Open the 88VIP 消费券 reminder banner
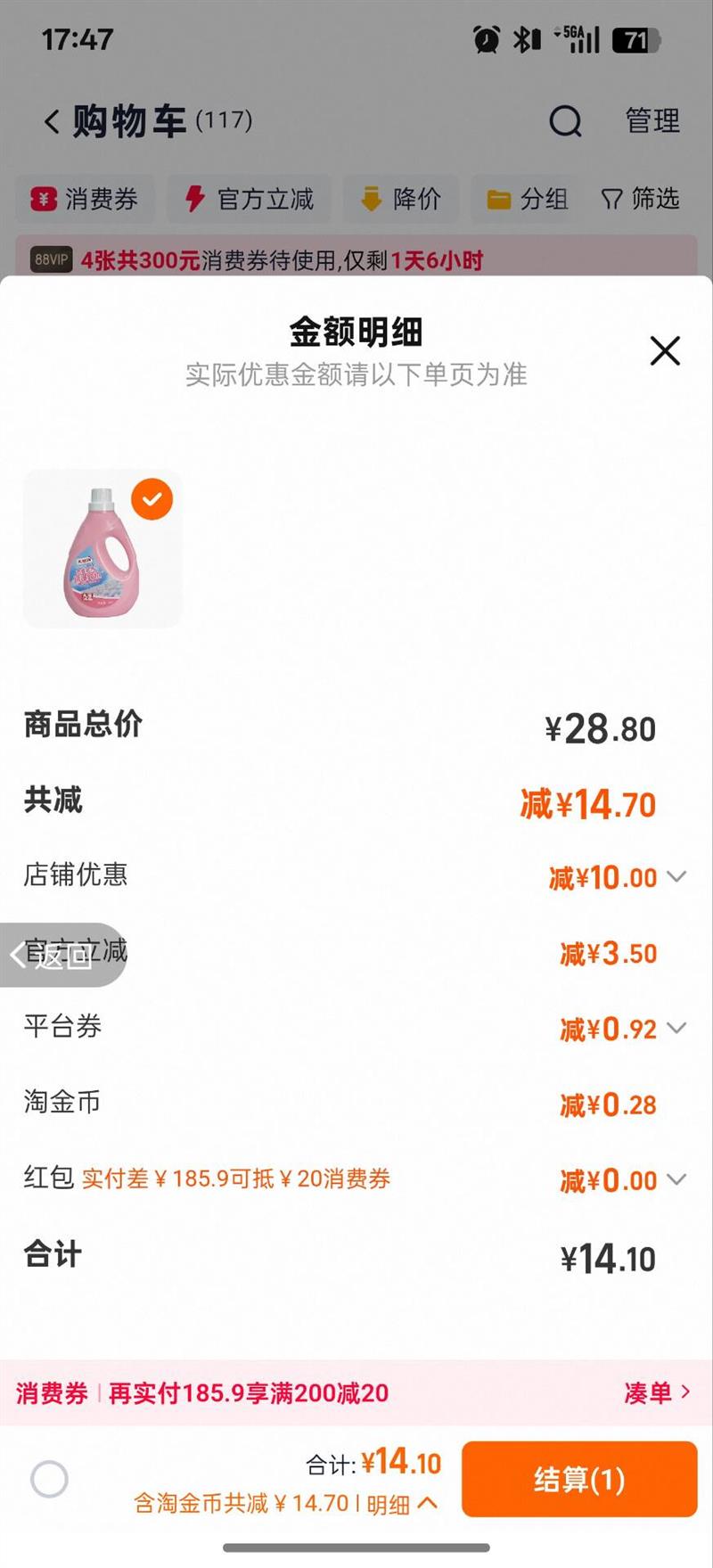Viewport: 713px width, 1568px height. click(x=356, y=260)
